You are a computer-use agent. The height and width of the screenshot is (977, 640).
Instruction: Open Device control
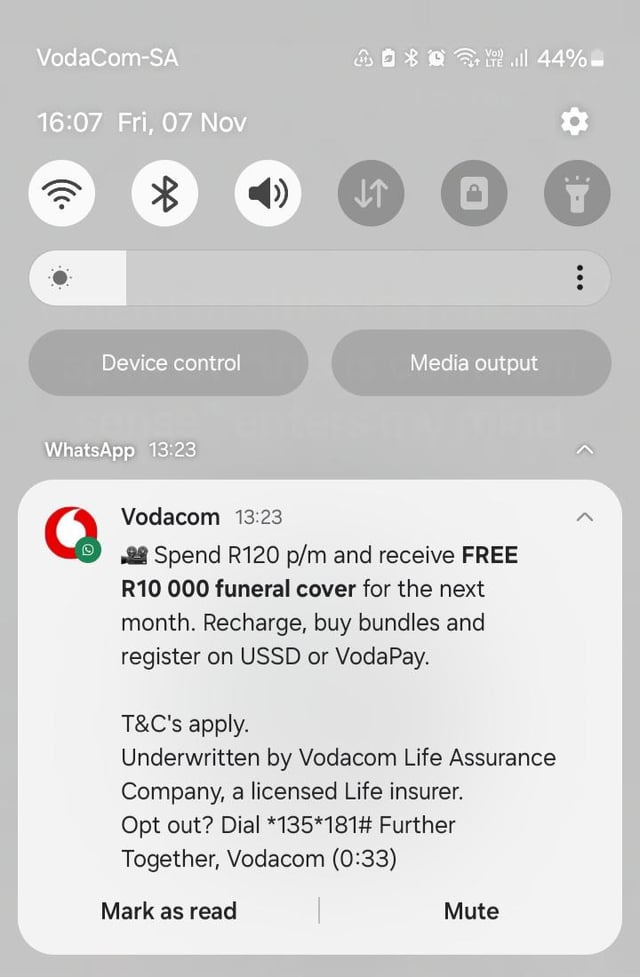click(x=169, y=363)
